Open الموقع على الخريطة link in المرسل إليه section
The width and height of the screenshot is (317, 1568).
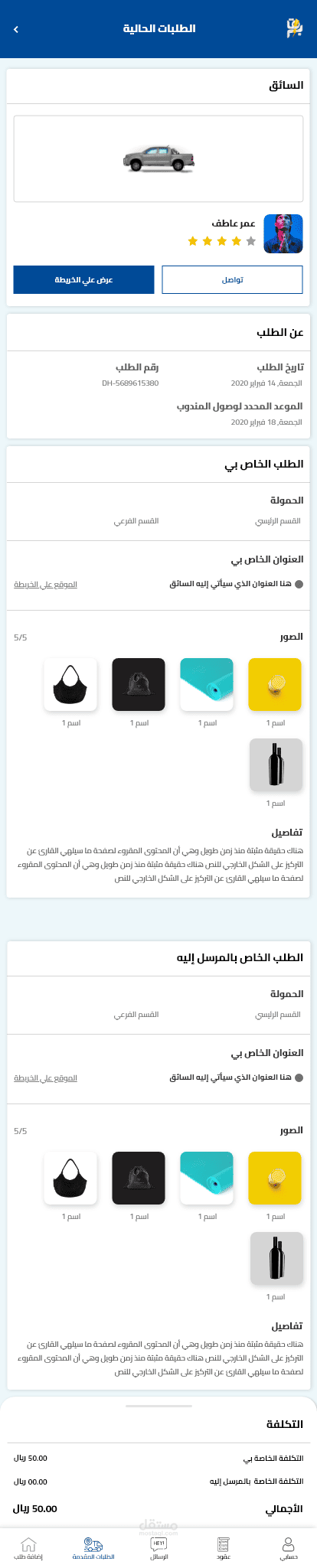tap(45, 1078)
